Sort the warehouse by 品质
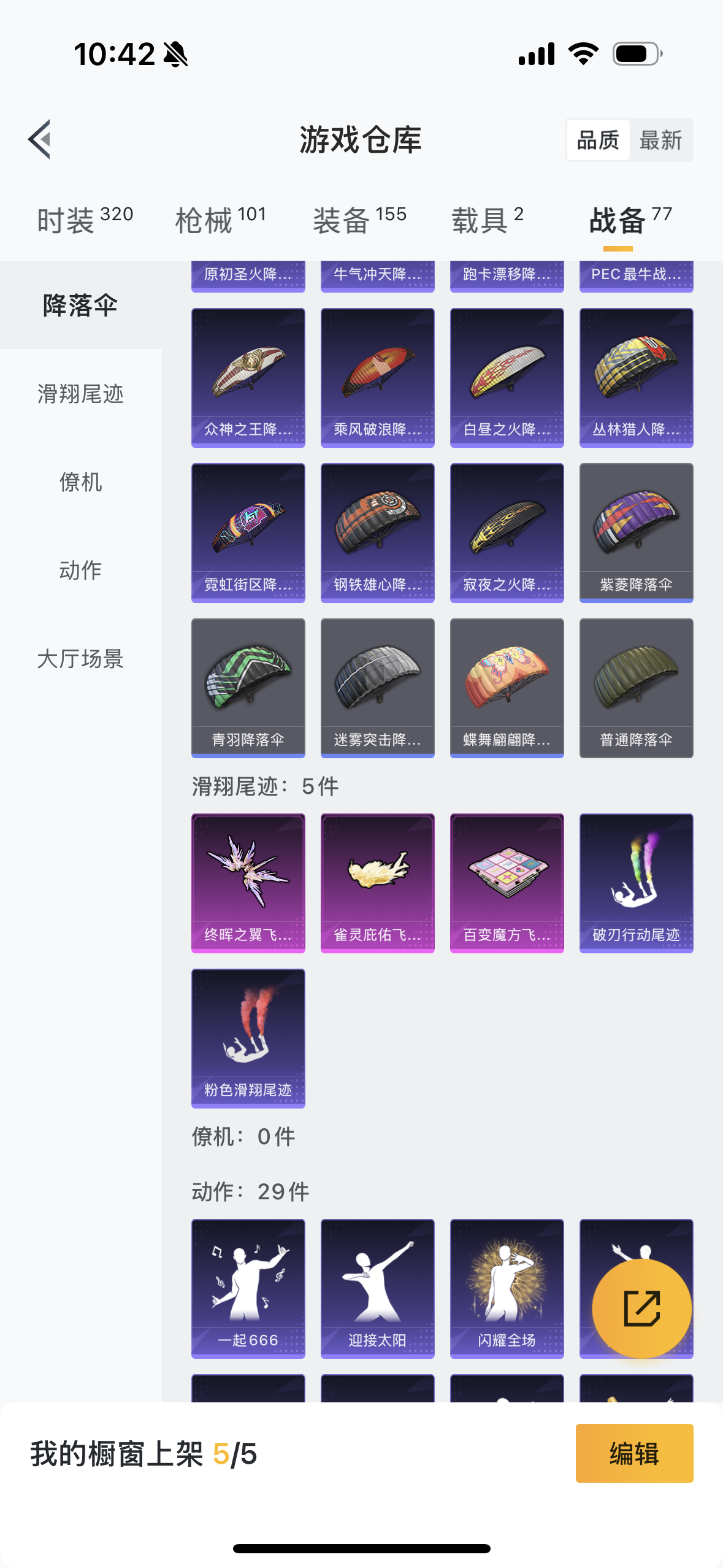723x1568 pixels. point(598,140)
